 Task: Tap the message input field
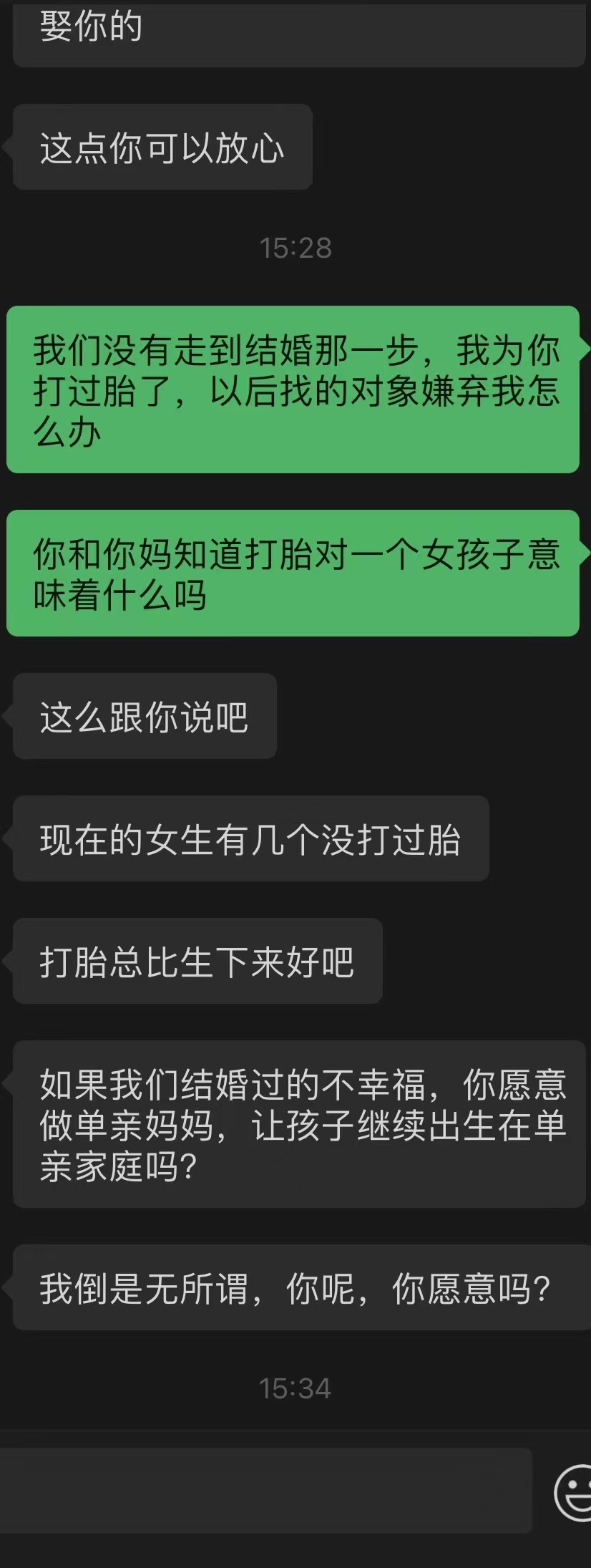[x=265, y=1490]
